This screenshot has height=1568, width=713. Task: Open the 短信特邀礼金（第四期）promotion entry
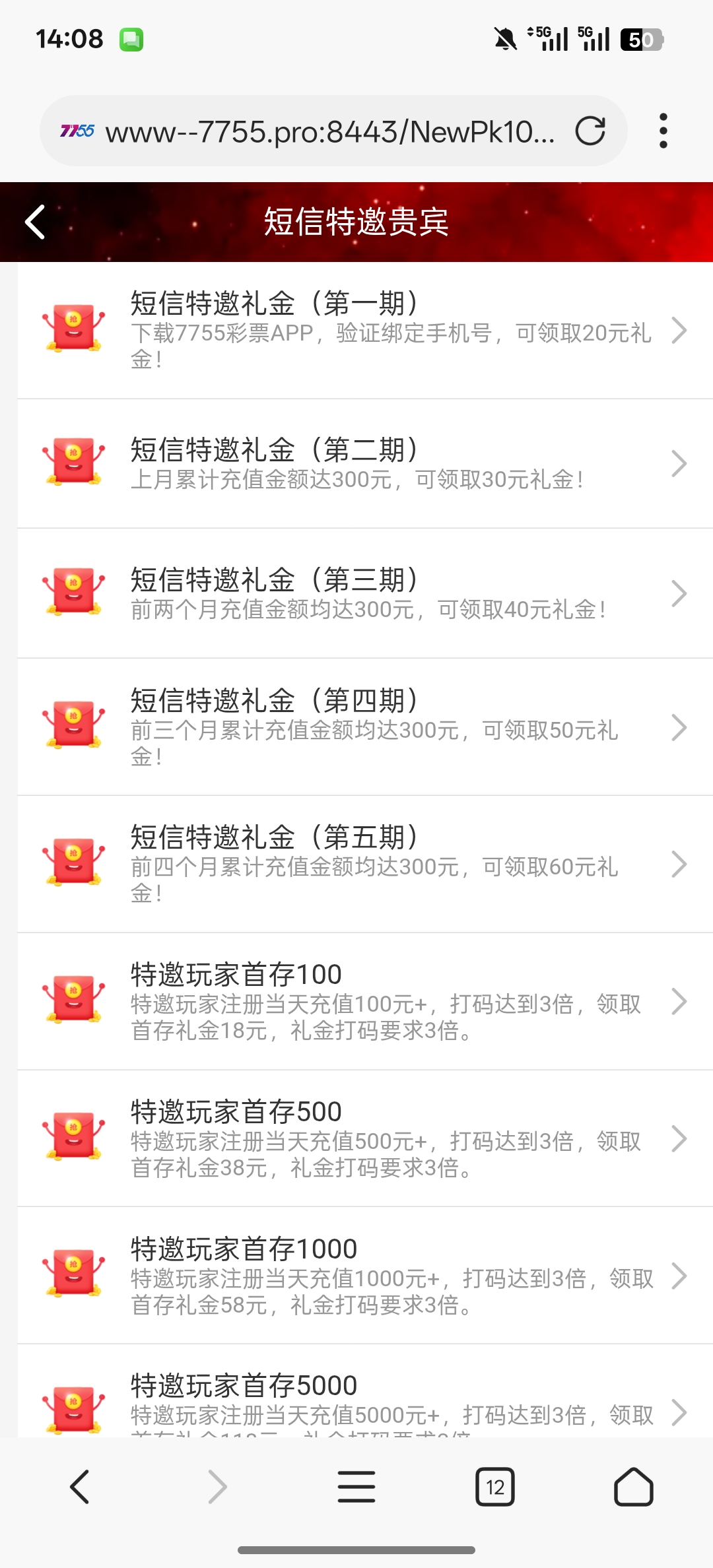pos(356,729)
